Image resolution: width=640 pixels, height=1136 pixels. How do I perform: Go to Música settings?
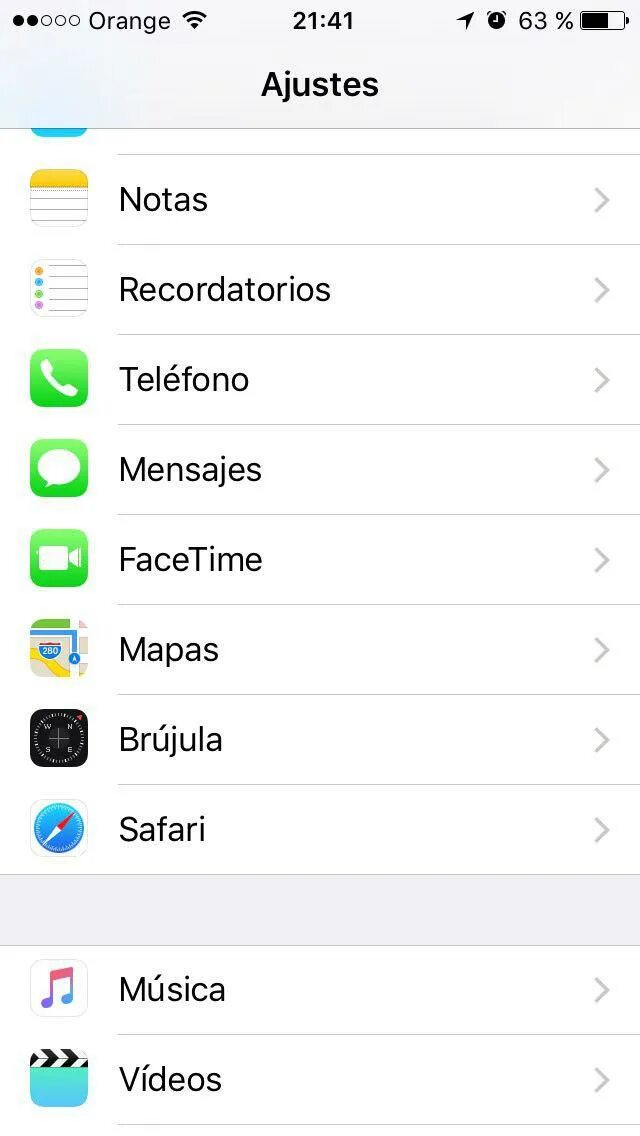click(320, 990)
